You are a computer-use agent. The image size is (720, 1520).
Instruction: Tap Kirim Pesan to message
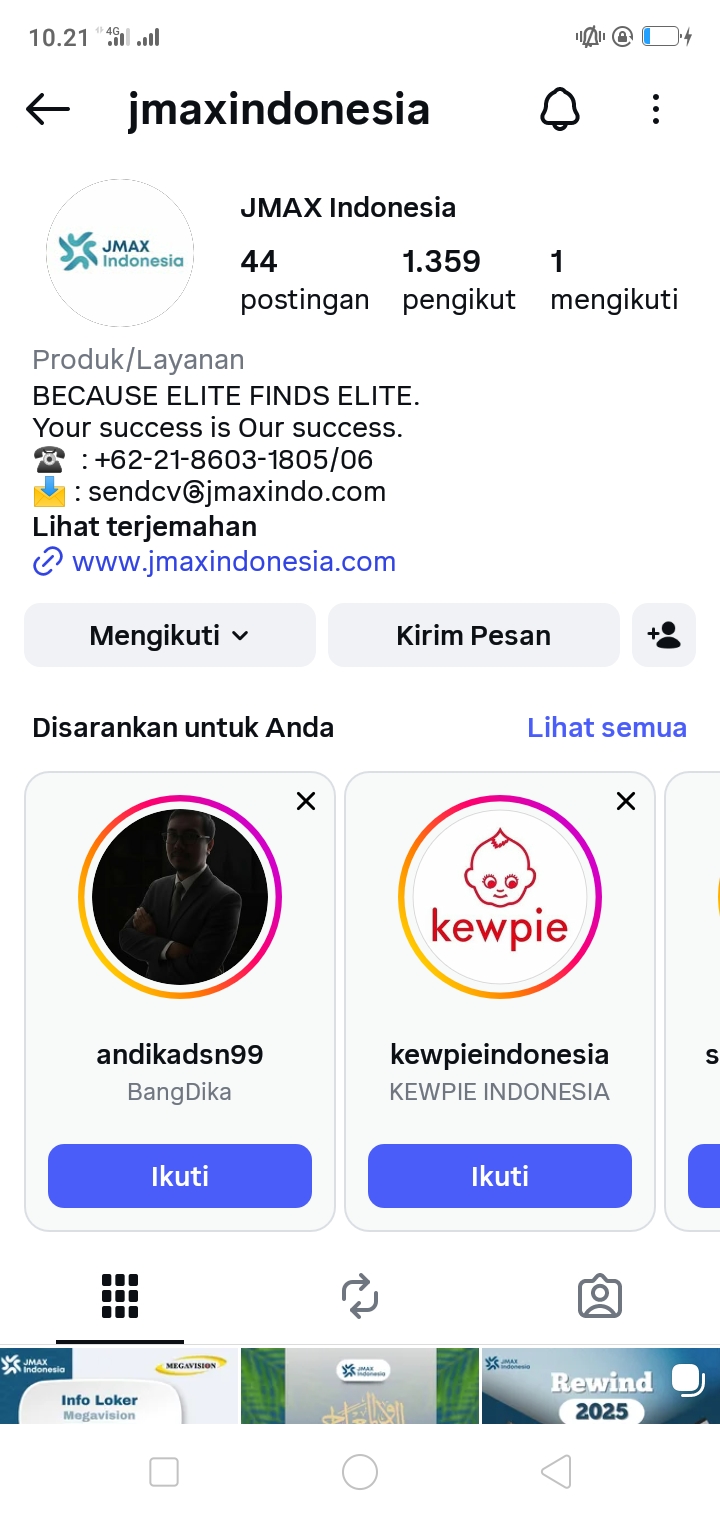coord(473,635)
